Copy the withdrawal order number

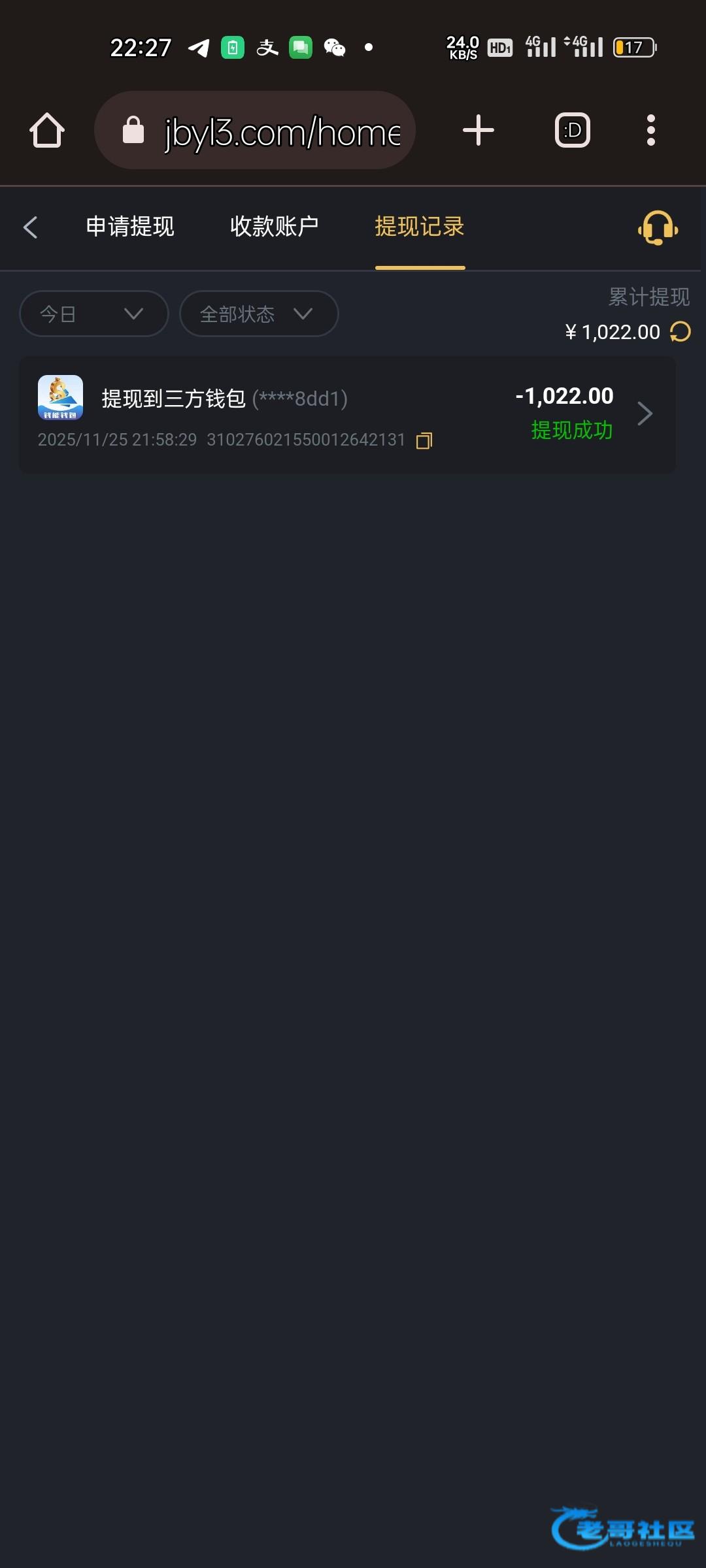pyautogui.click(x=424, y=441)
